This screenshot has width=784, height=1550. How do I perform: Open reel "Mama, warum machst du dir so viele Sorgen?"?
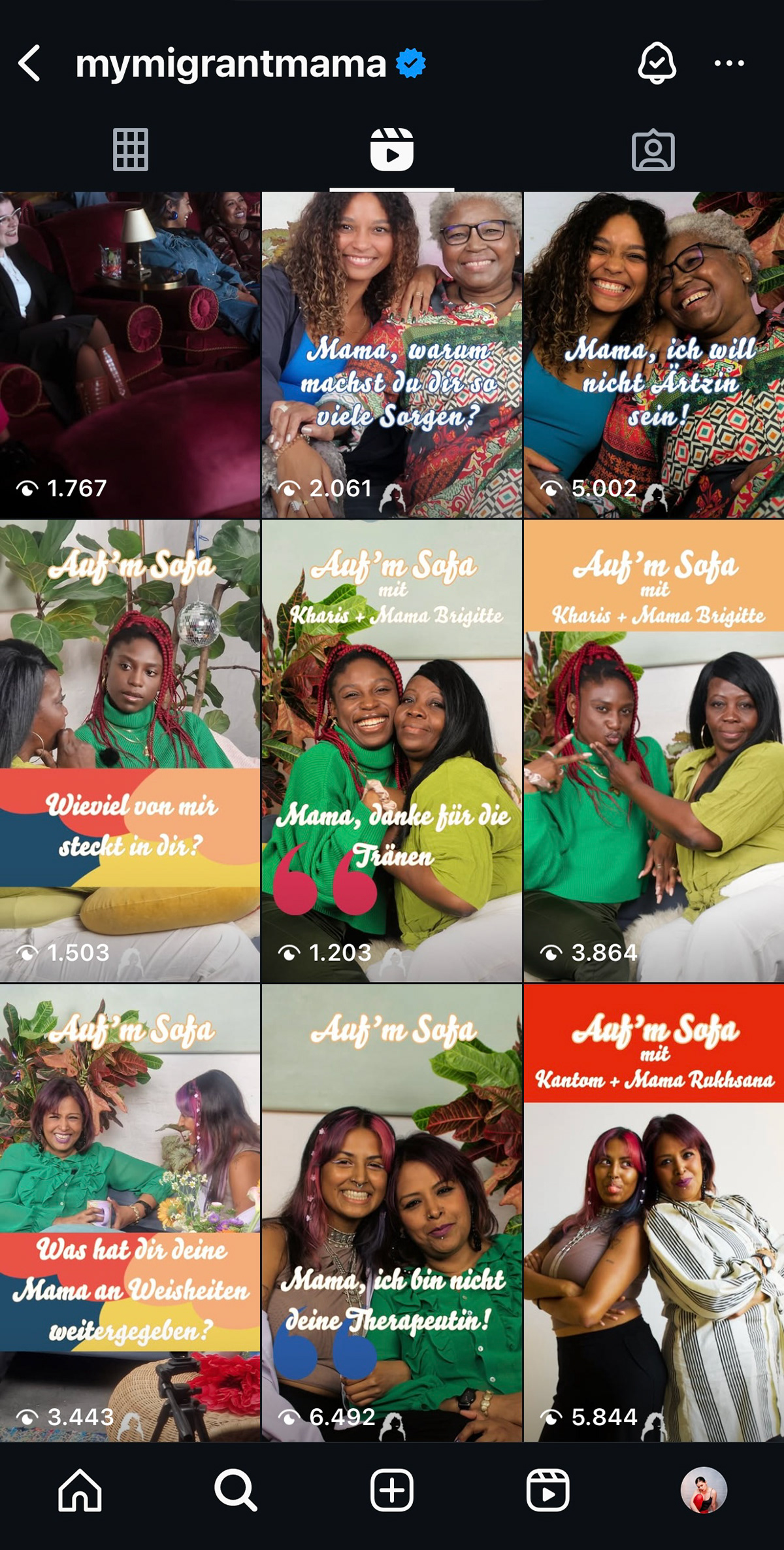click(x=391, y=355)
